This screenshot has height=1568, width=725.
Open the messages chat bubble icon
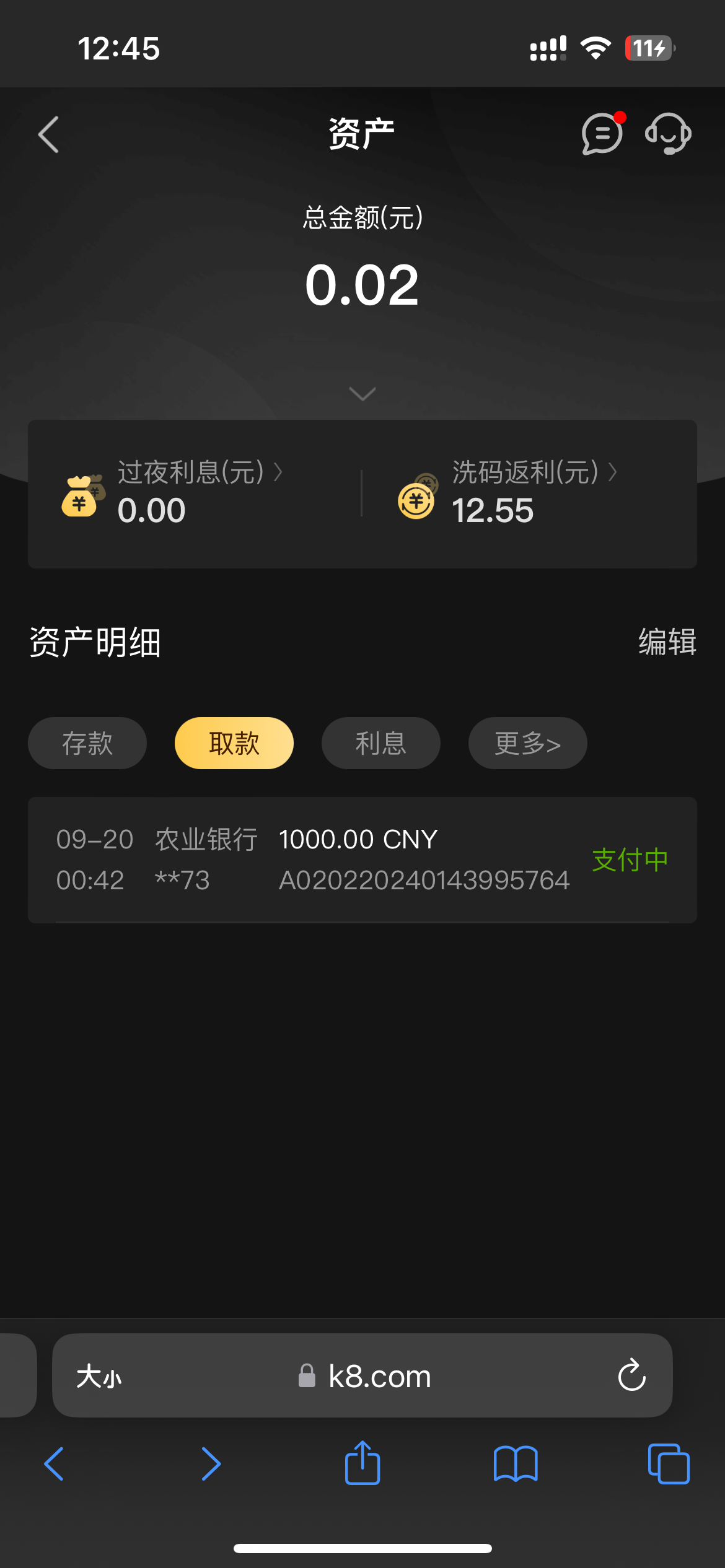click(602, 133)
